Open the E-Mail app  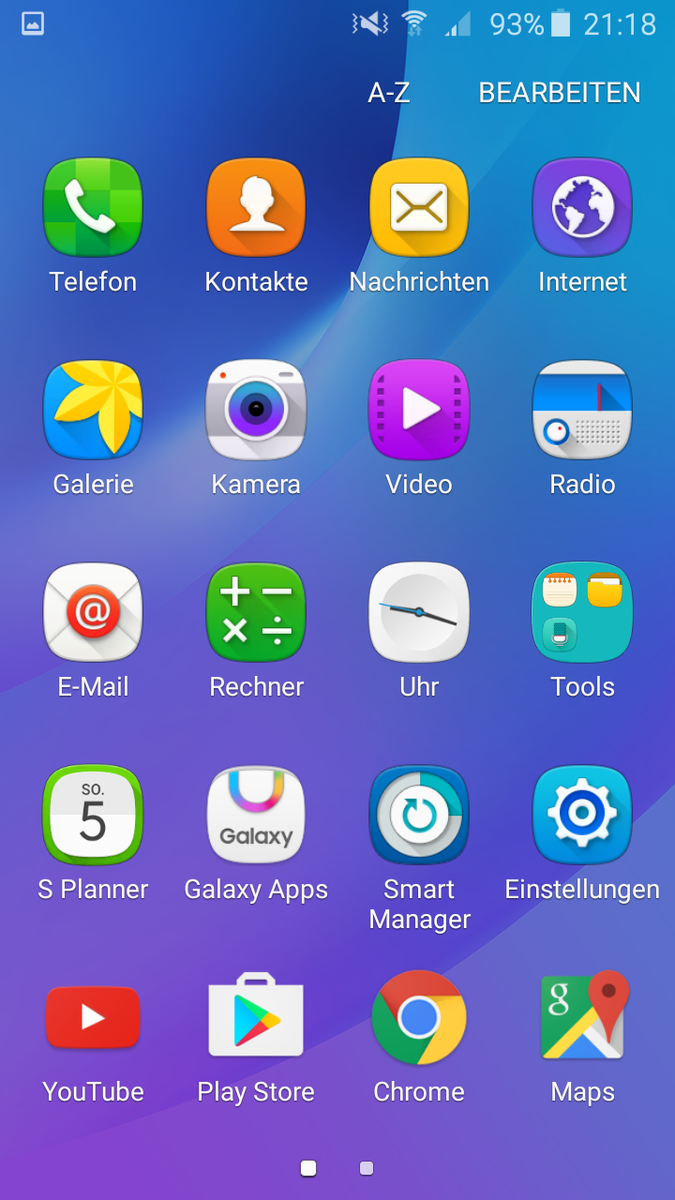(93, 613)
